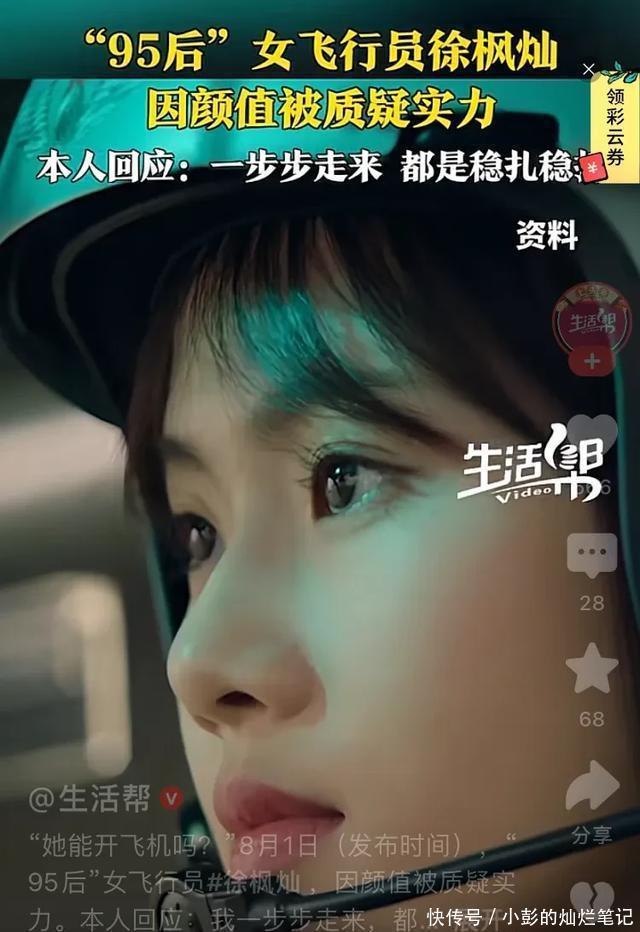Follow 生活帮 with the plus button
This screenshot has height=932, width=640.
(x=592, y=361)
